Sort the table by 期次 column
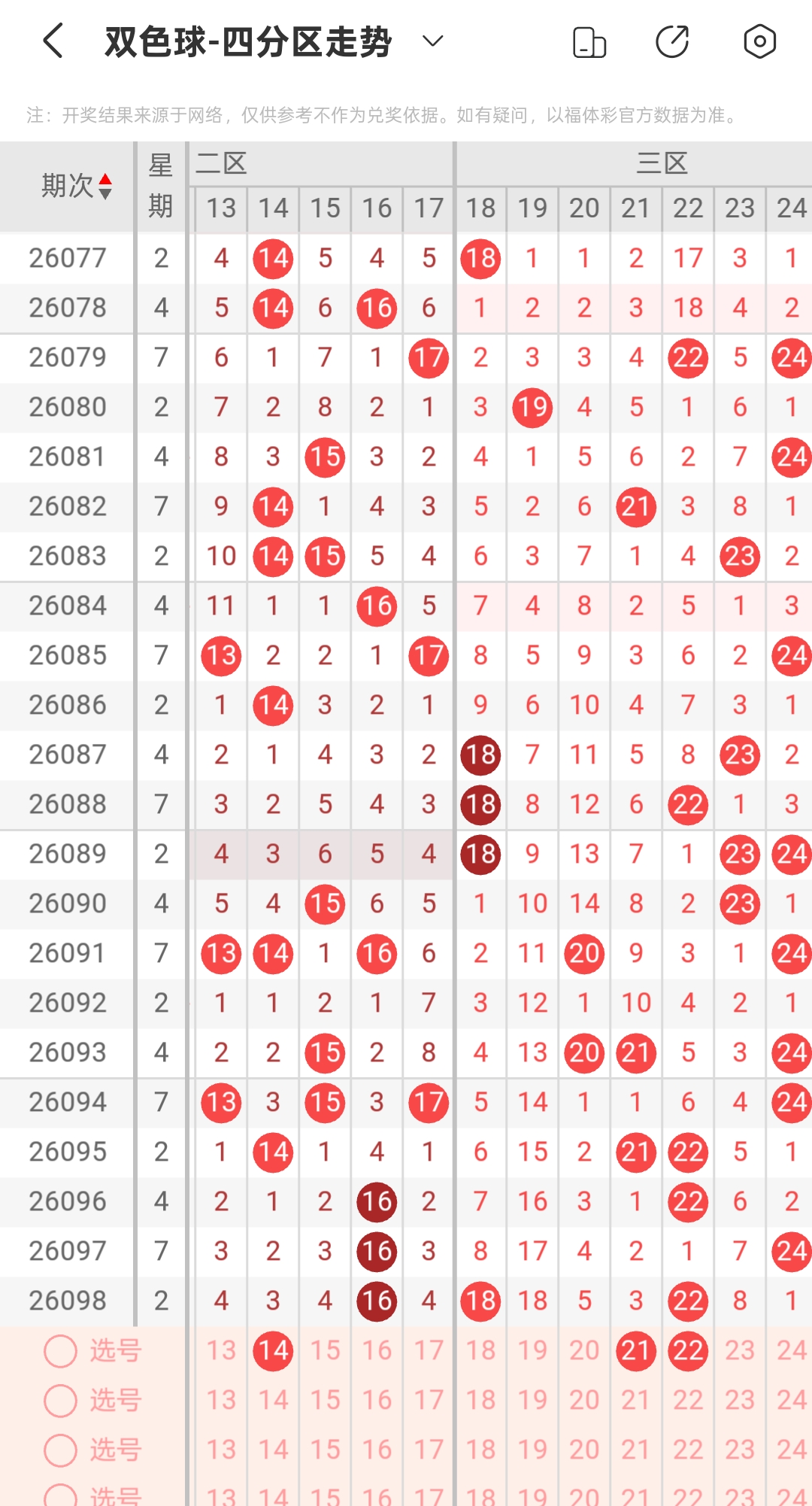Screen dimensions: 812x1506 point(77,186)
